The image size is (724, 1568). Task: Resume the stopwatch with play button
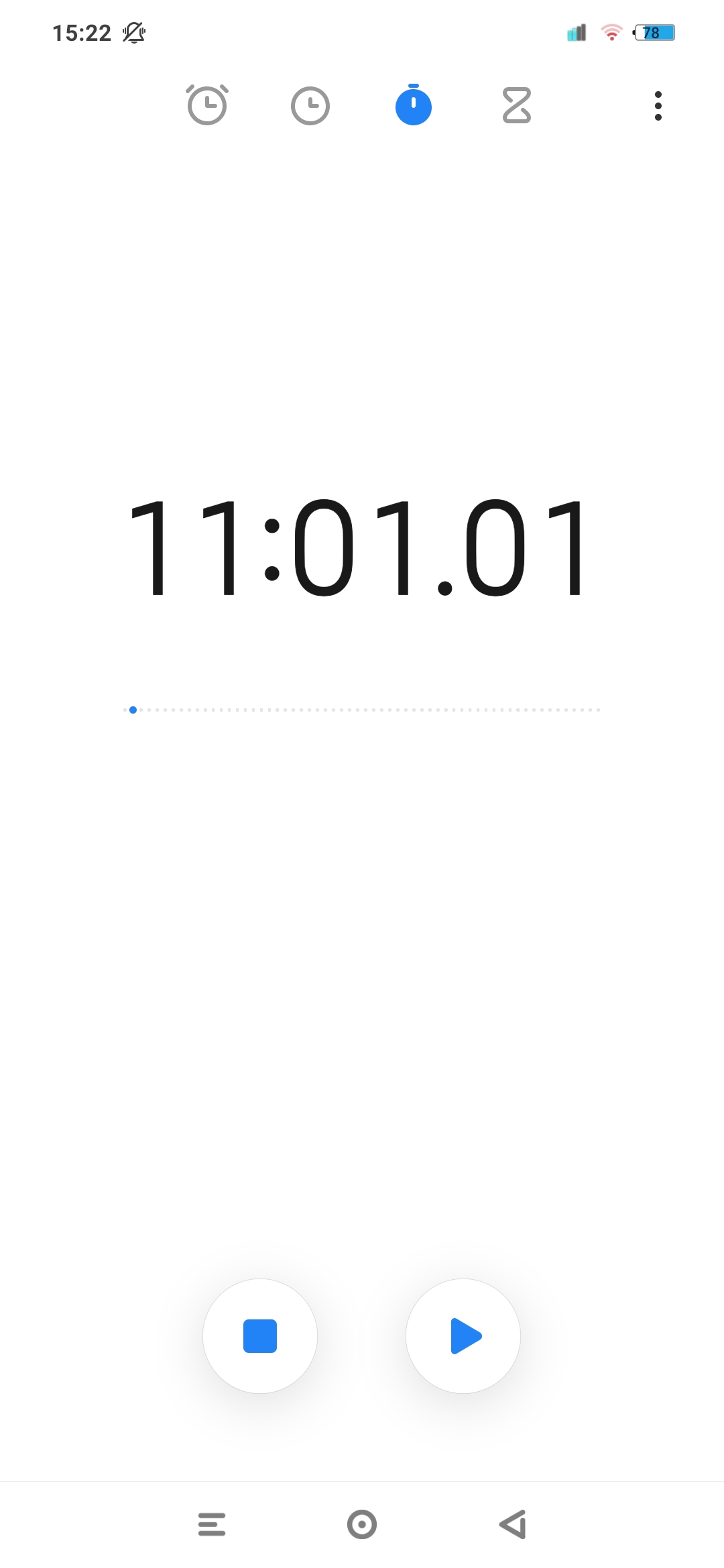pyautogui.click(x=463, y=1336)
